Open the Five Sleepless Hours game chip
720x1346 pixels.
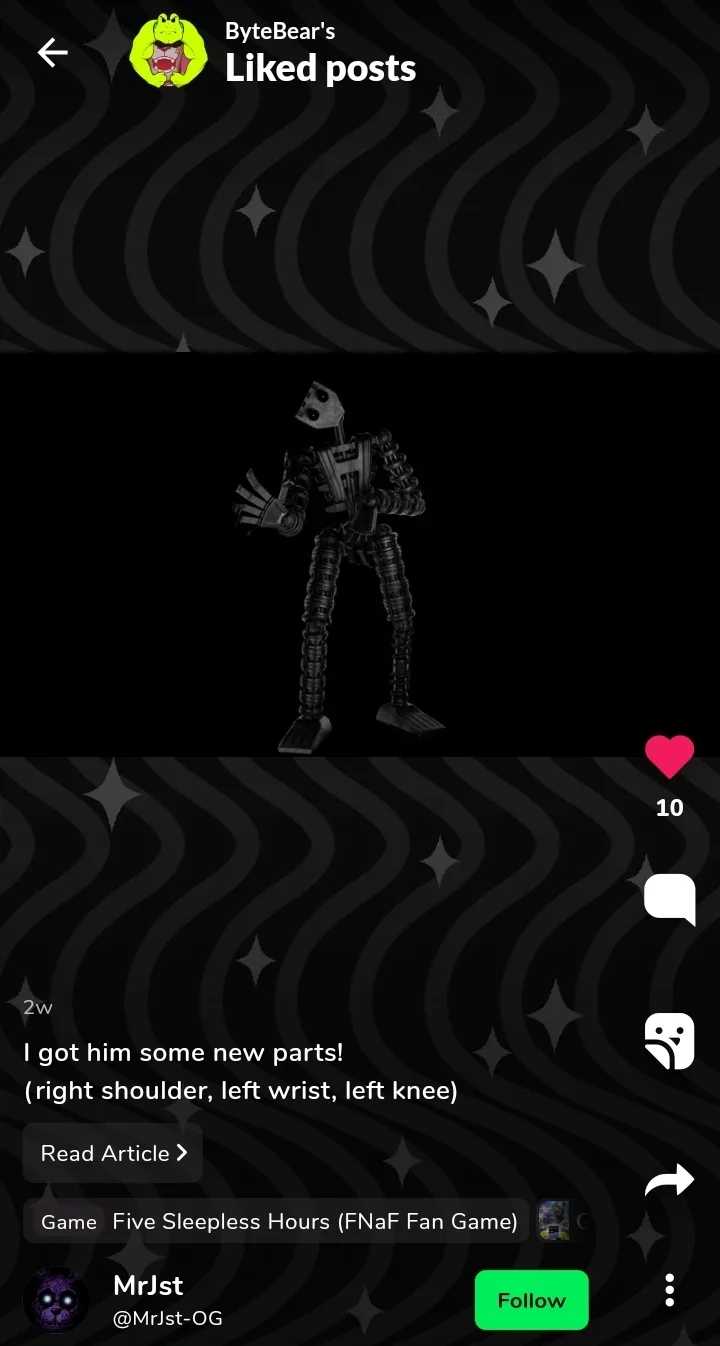[276, 1221]
